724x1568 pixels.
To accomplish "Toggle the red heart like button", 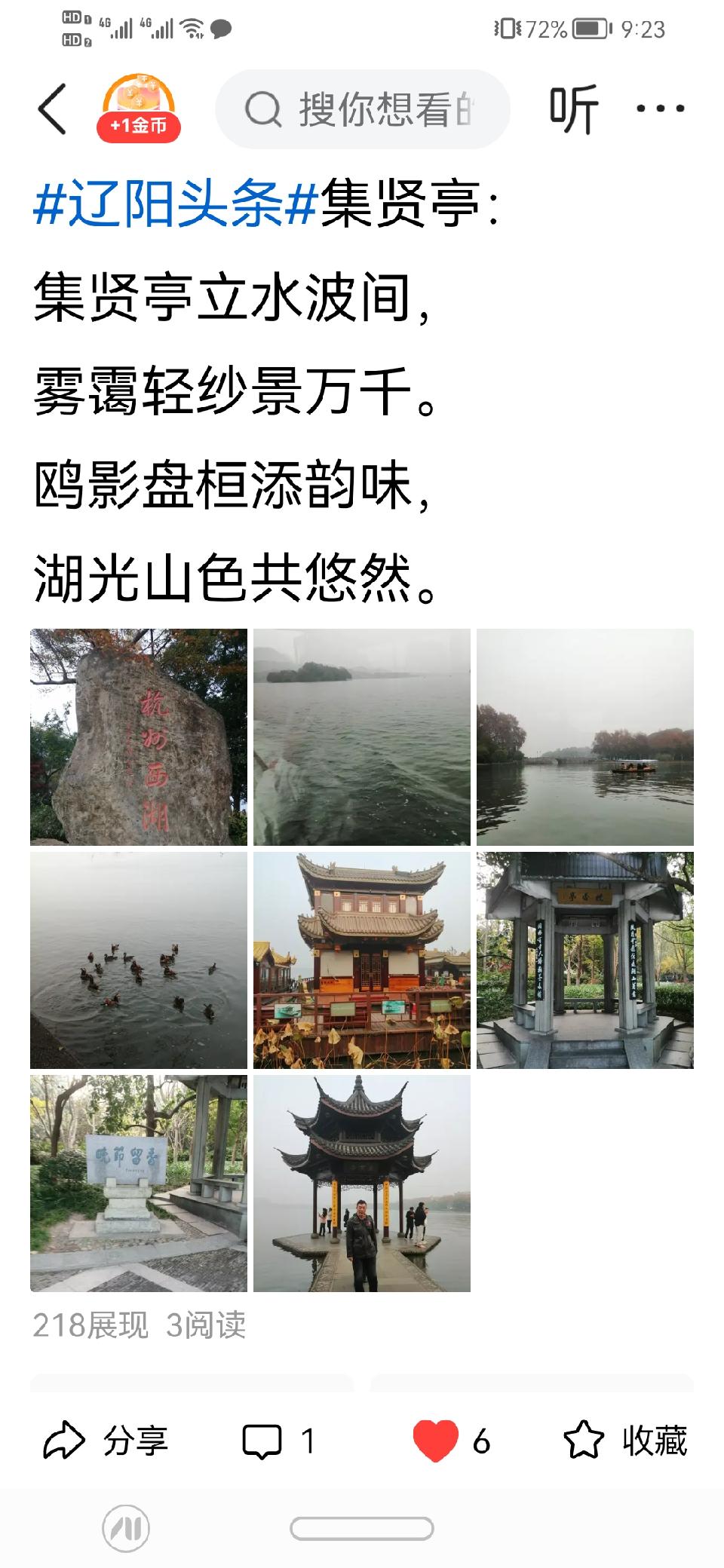I will tap(436, 1441).
